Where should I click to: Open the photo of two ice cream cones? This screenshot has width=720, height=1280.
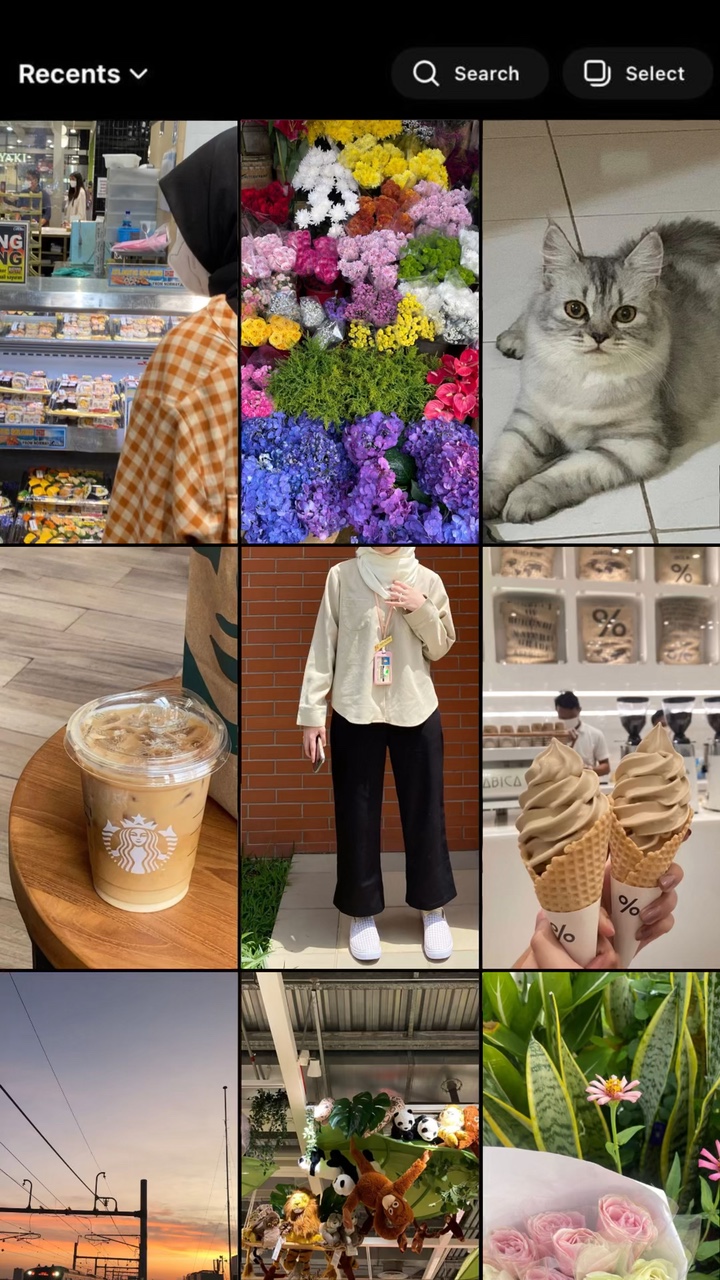(x=601, y=757)
